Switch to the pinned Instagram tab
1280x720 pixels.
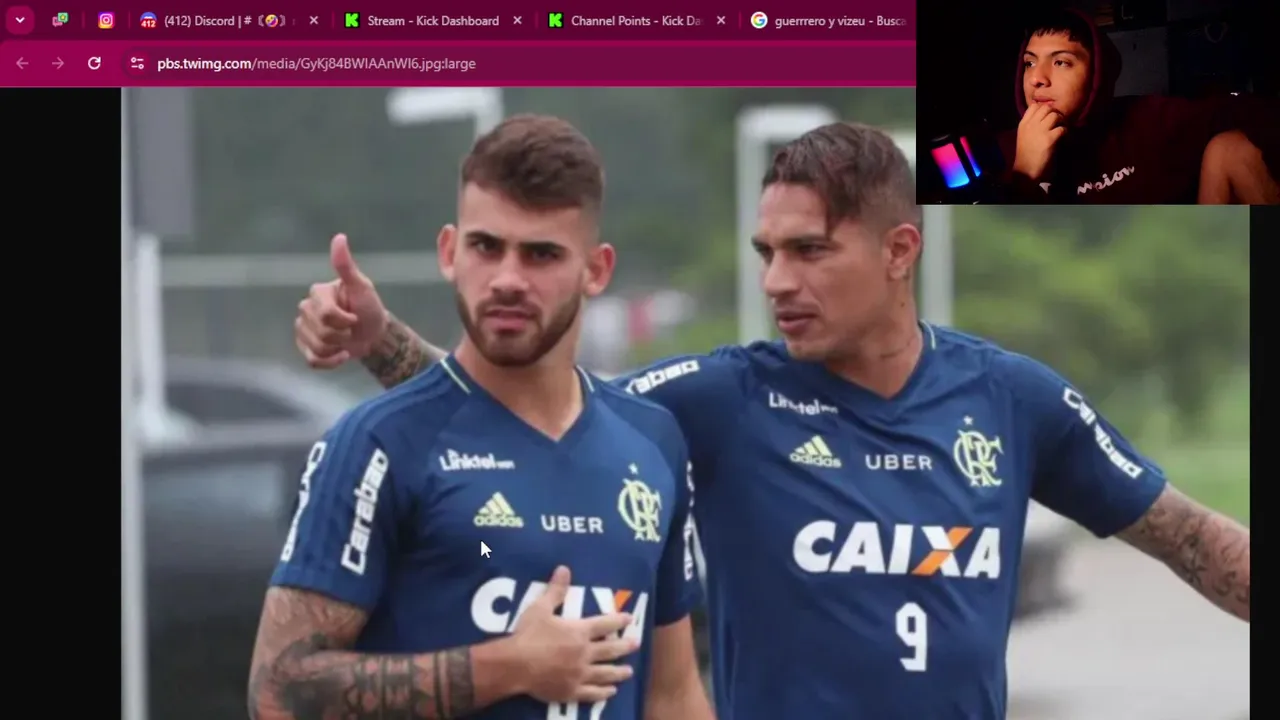[x=105, y=20]
